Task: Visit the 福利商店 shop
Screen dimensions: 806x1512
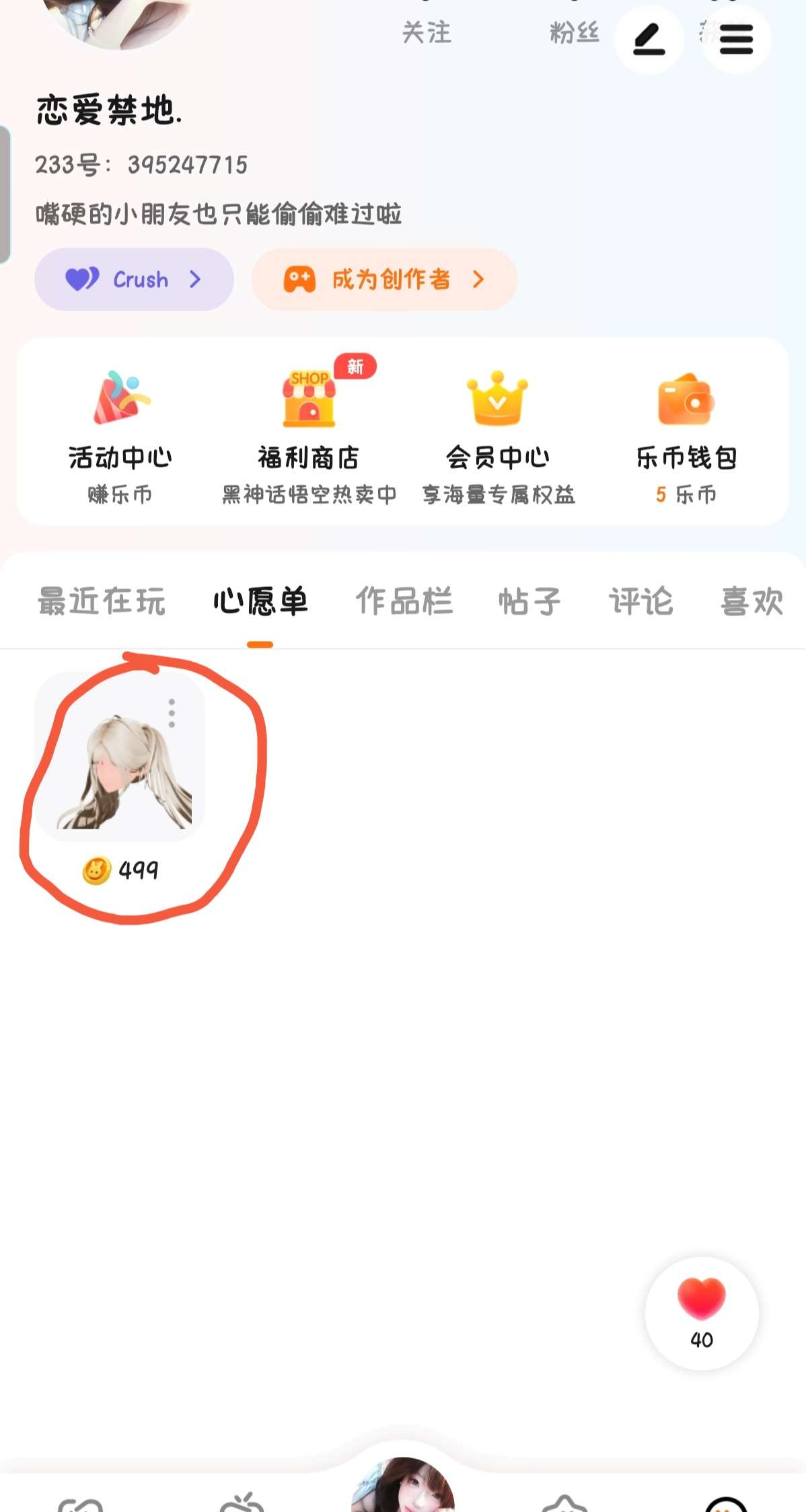Action: pos(309,434)
